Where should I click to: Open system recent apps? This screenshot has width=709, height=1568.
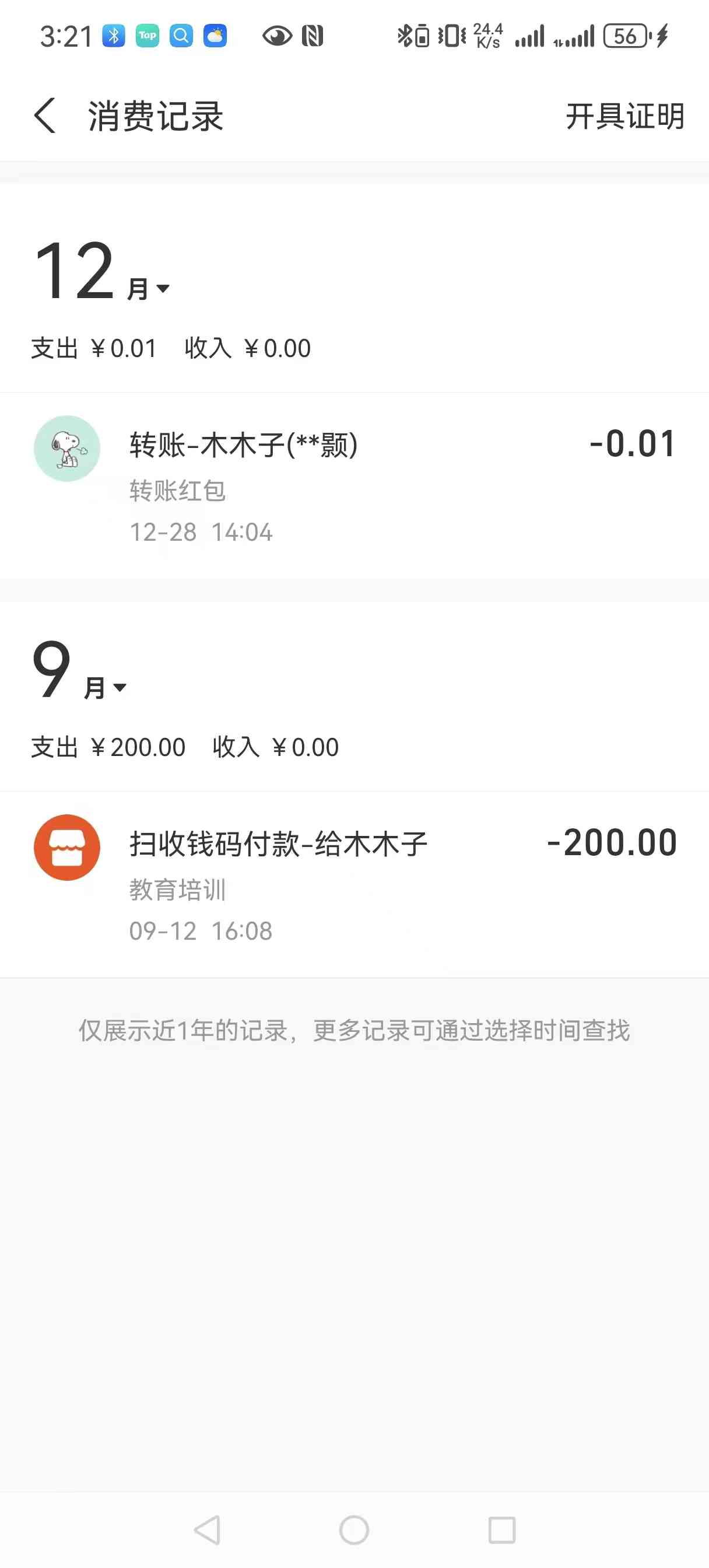click(502, 1529)
